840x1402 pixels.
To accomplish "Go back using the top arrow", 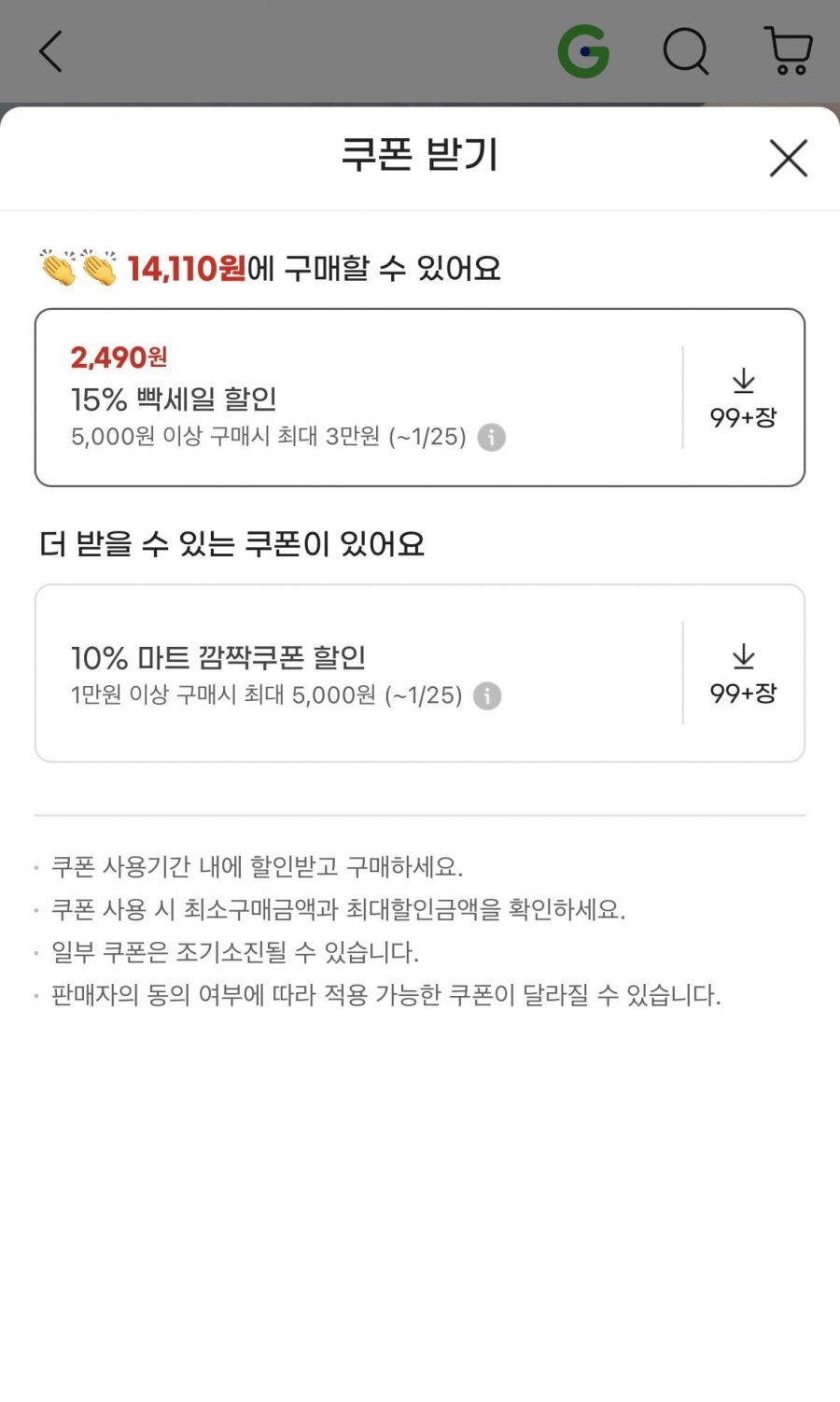I will click(50, 51).
